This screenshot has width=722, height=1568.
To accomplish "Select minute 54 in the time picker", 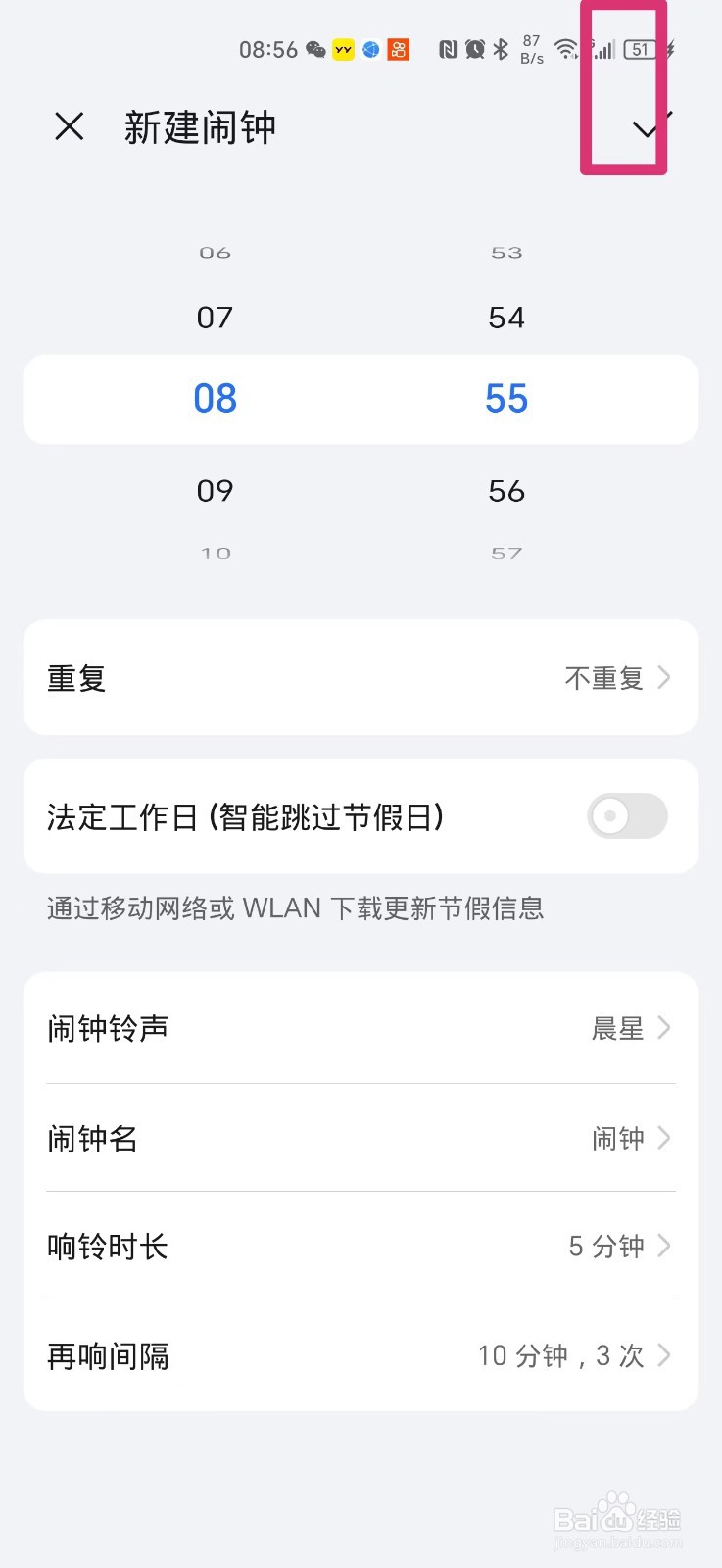I will [505, 317].
